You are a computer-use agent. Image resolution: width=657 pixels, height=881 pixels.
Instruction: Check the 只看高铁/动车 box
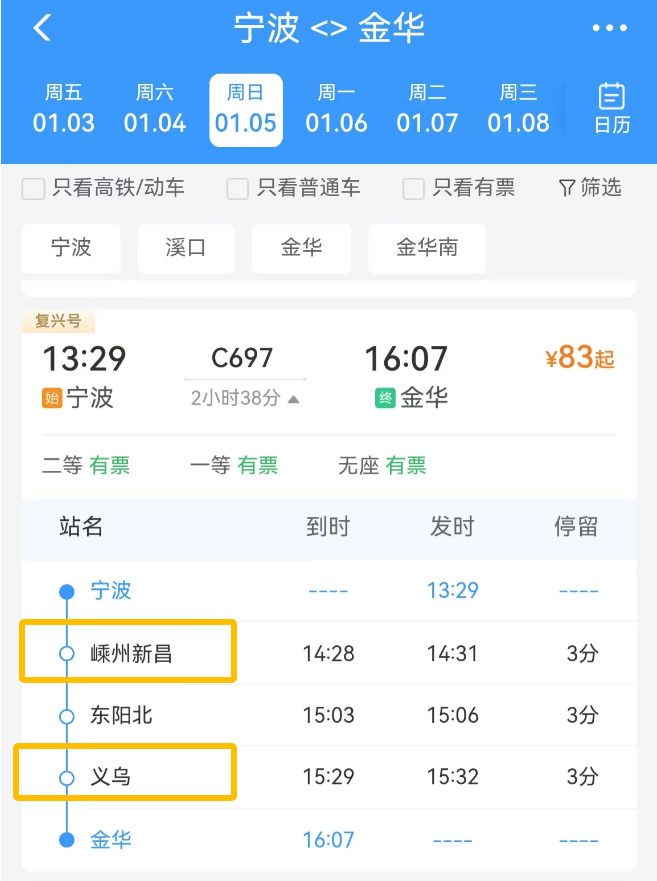[34, 189]
